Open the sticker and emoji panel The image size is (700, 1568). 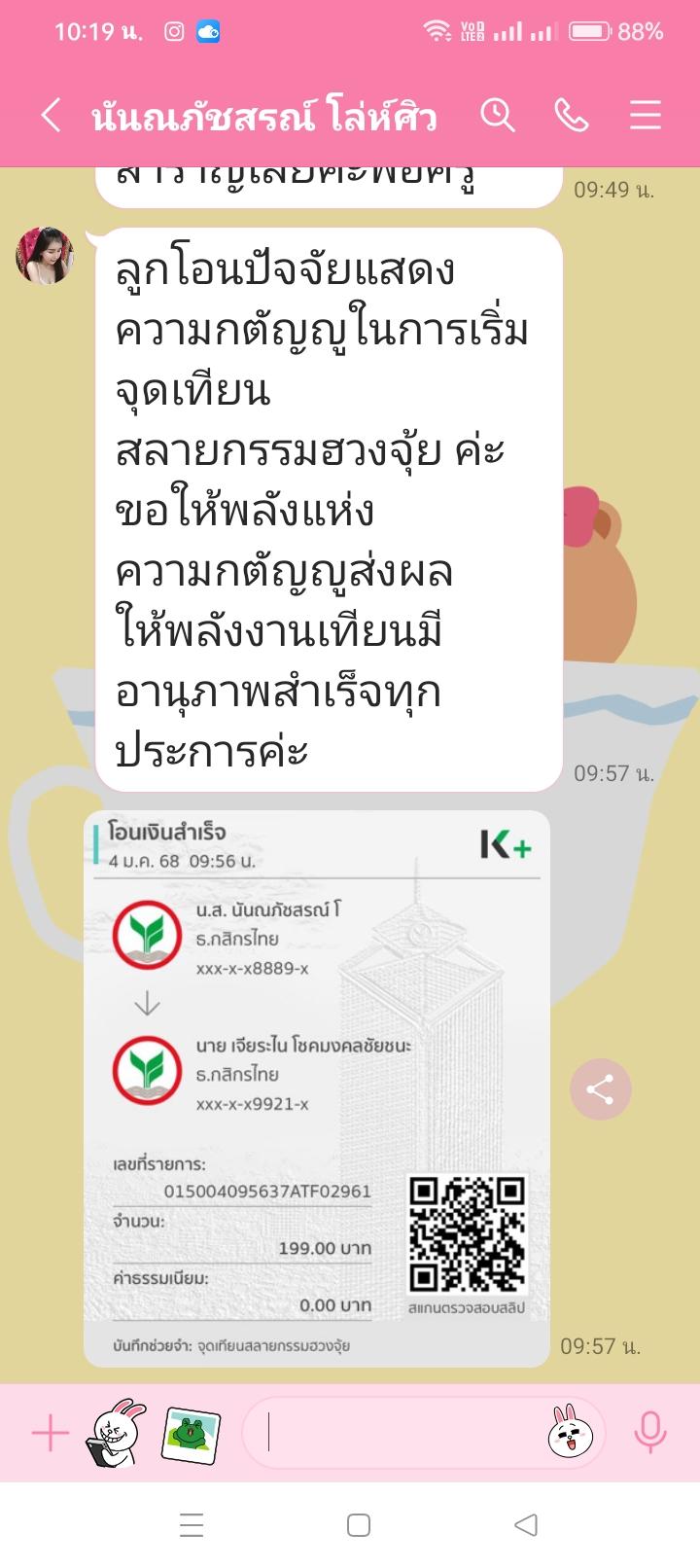570,1434
